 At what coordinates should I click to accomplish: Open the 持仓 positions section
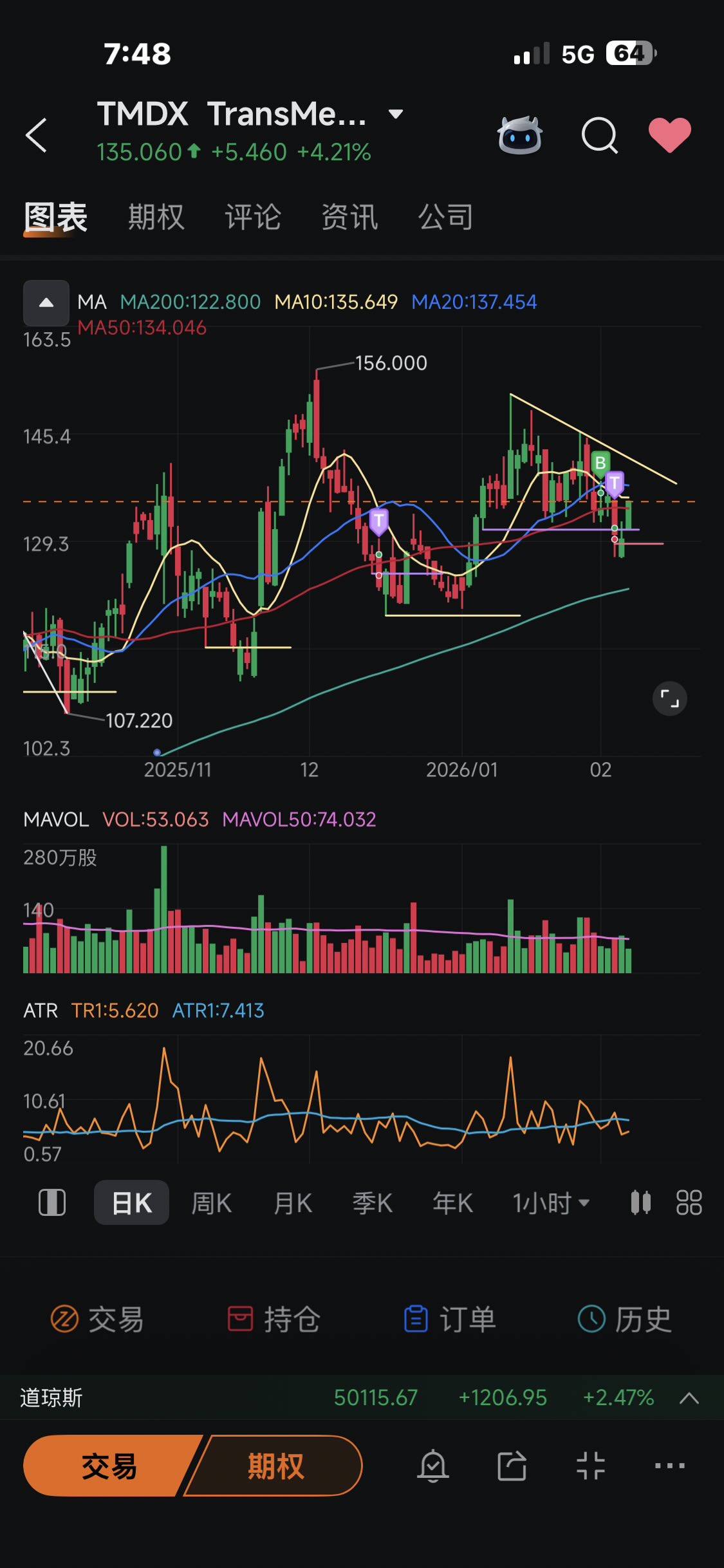point(274,1320)
